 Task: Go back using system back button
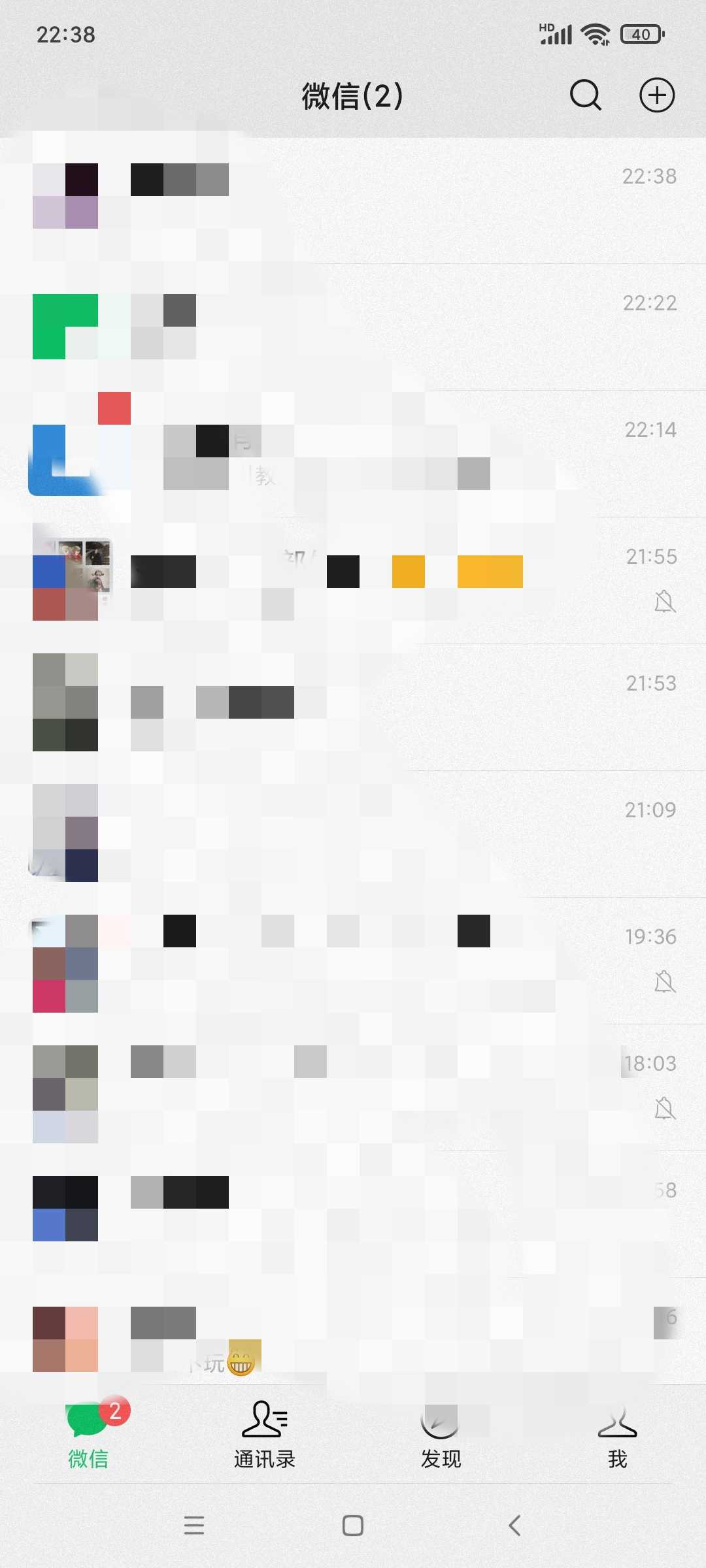(514, 1526)
